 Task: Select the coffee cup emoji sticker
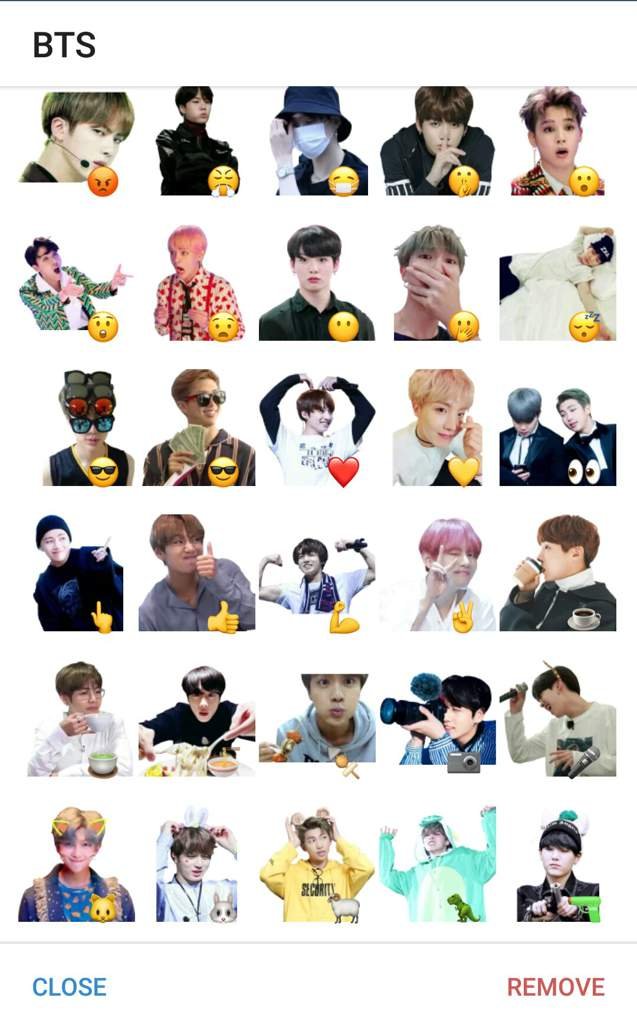click(x=557, y=573)
